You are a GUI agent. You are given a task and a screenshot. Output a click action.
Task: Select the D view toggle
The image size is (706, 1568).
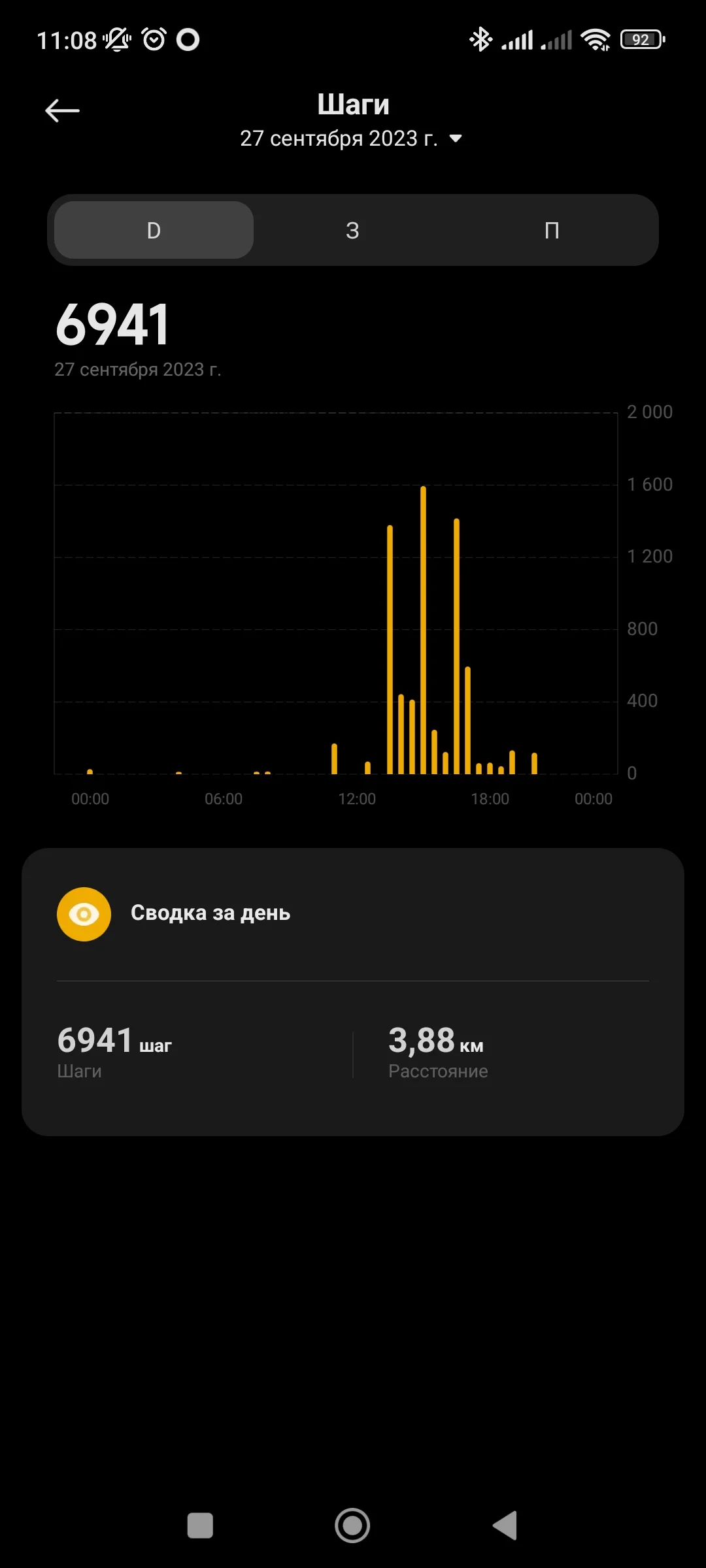click(152, 230)
